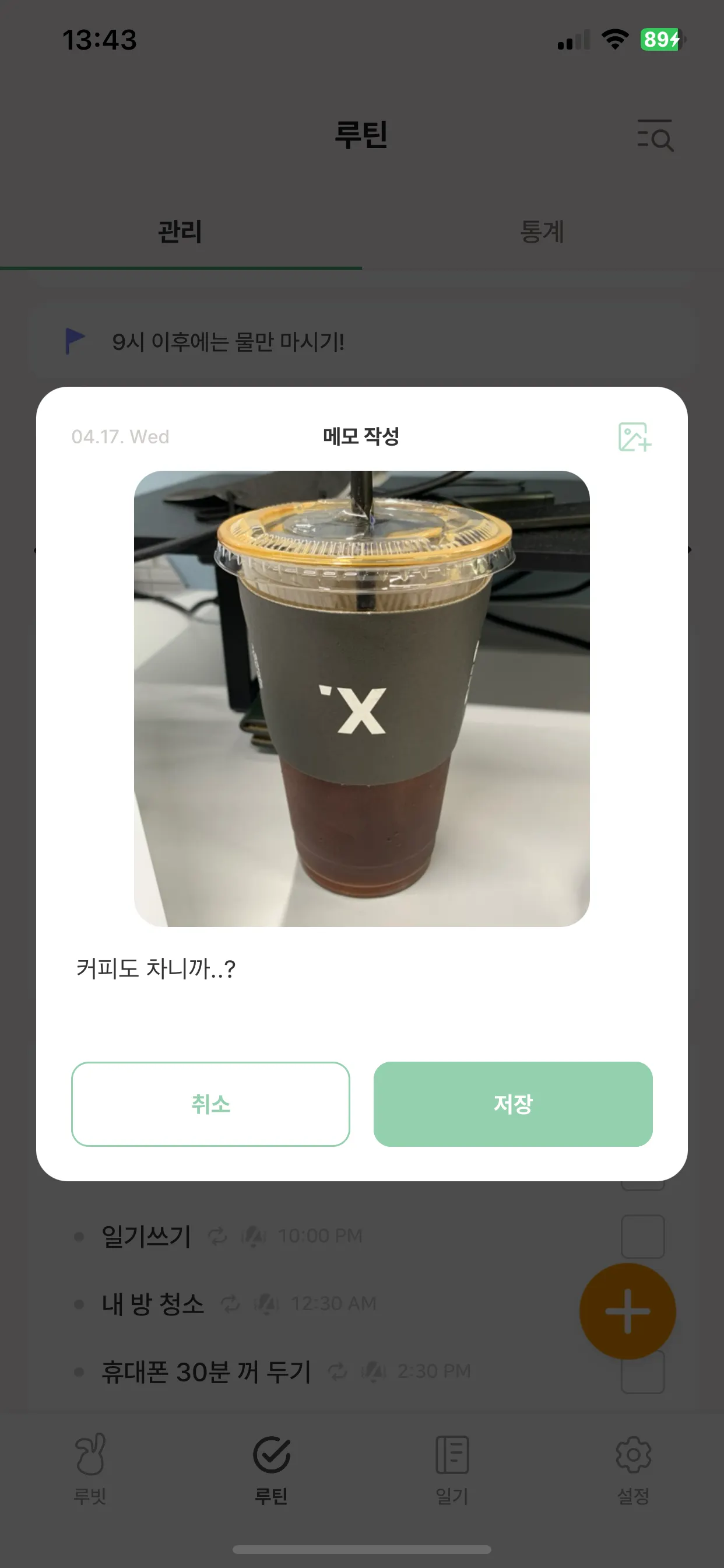Tap the add image icon in memo dialog
Viewport: 724px width, 1568px height.
(x=634, y=436)
